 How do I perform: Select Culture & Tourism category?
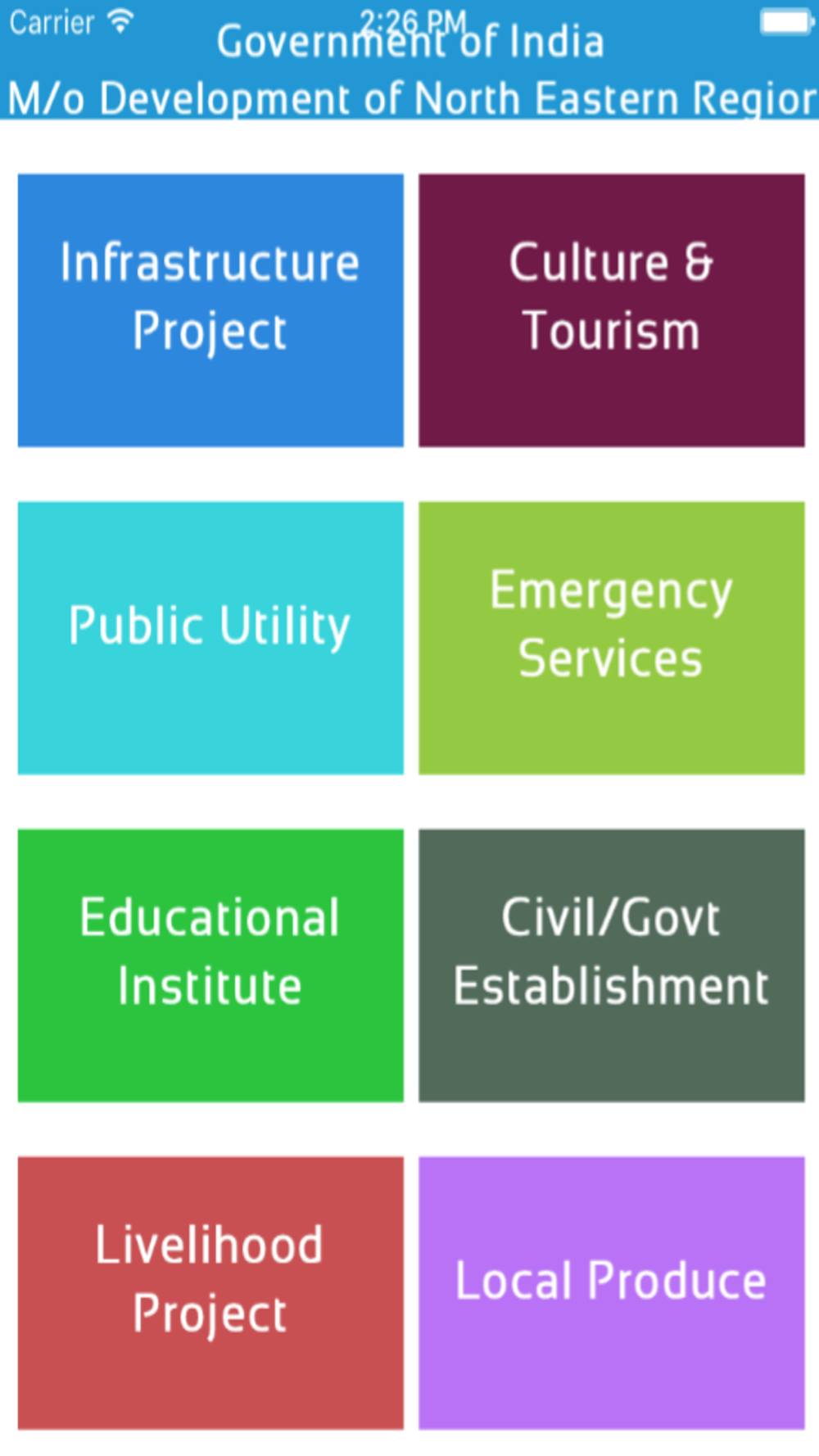tap(612, 310)
